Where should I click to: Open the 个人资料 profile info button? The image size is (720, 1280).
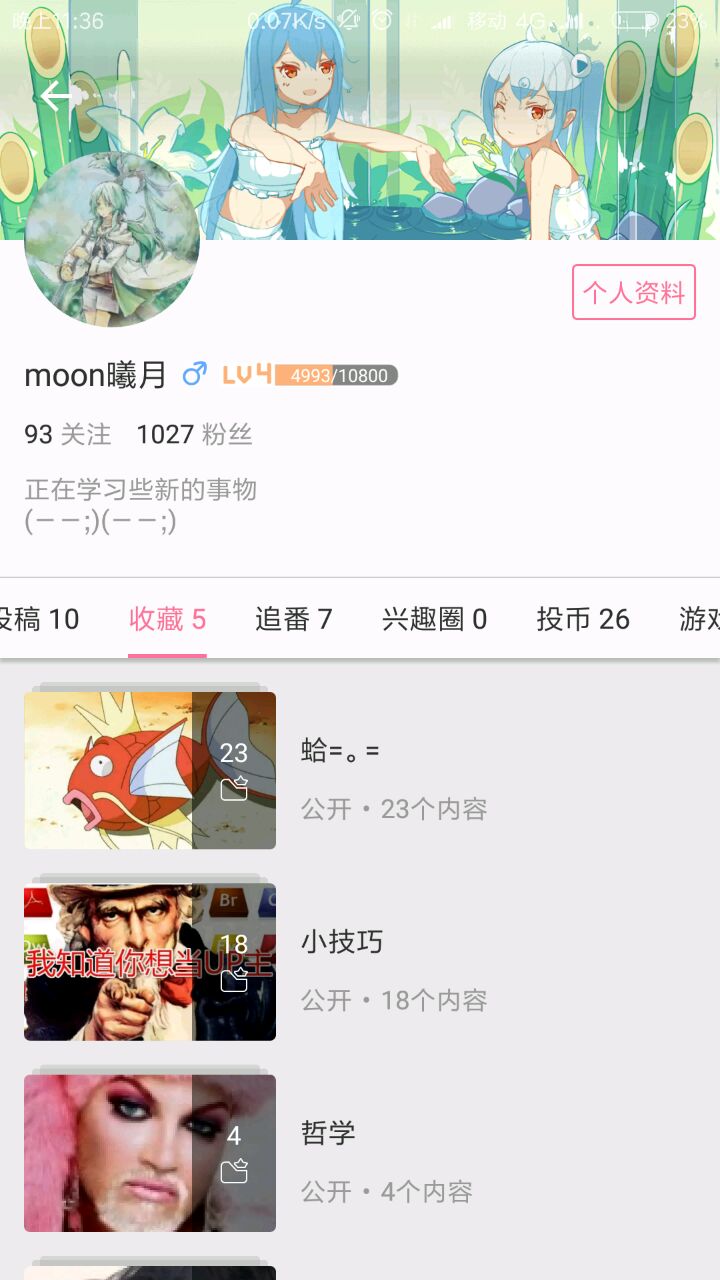click(x=633, y=292)
